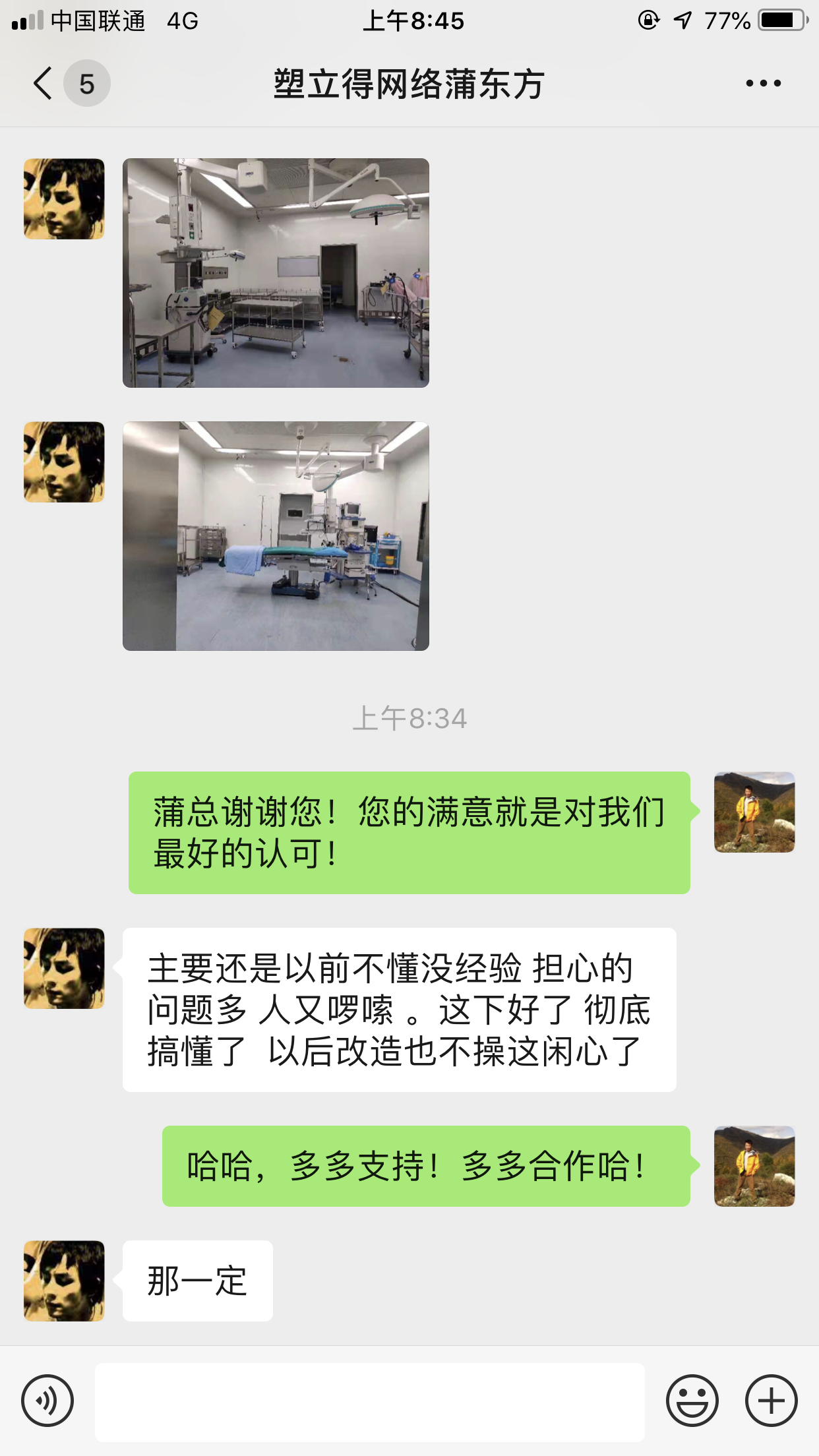The height and width of the screenshot is (1456, 819).
Task: Open the plus attachment menu
Action: click(x=771, y=1401)
